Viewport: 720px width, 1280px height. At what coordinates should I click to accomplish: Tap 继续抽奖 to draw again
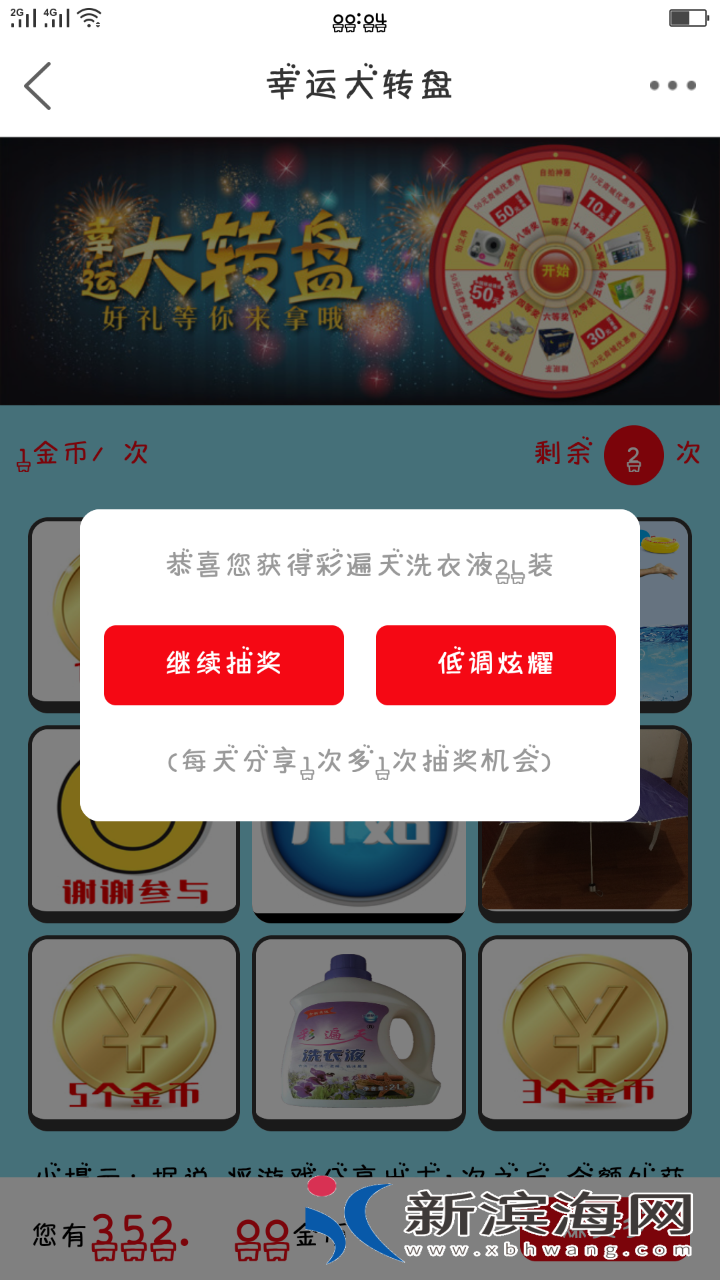(224, 665)
